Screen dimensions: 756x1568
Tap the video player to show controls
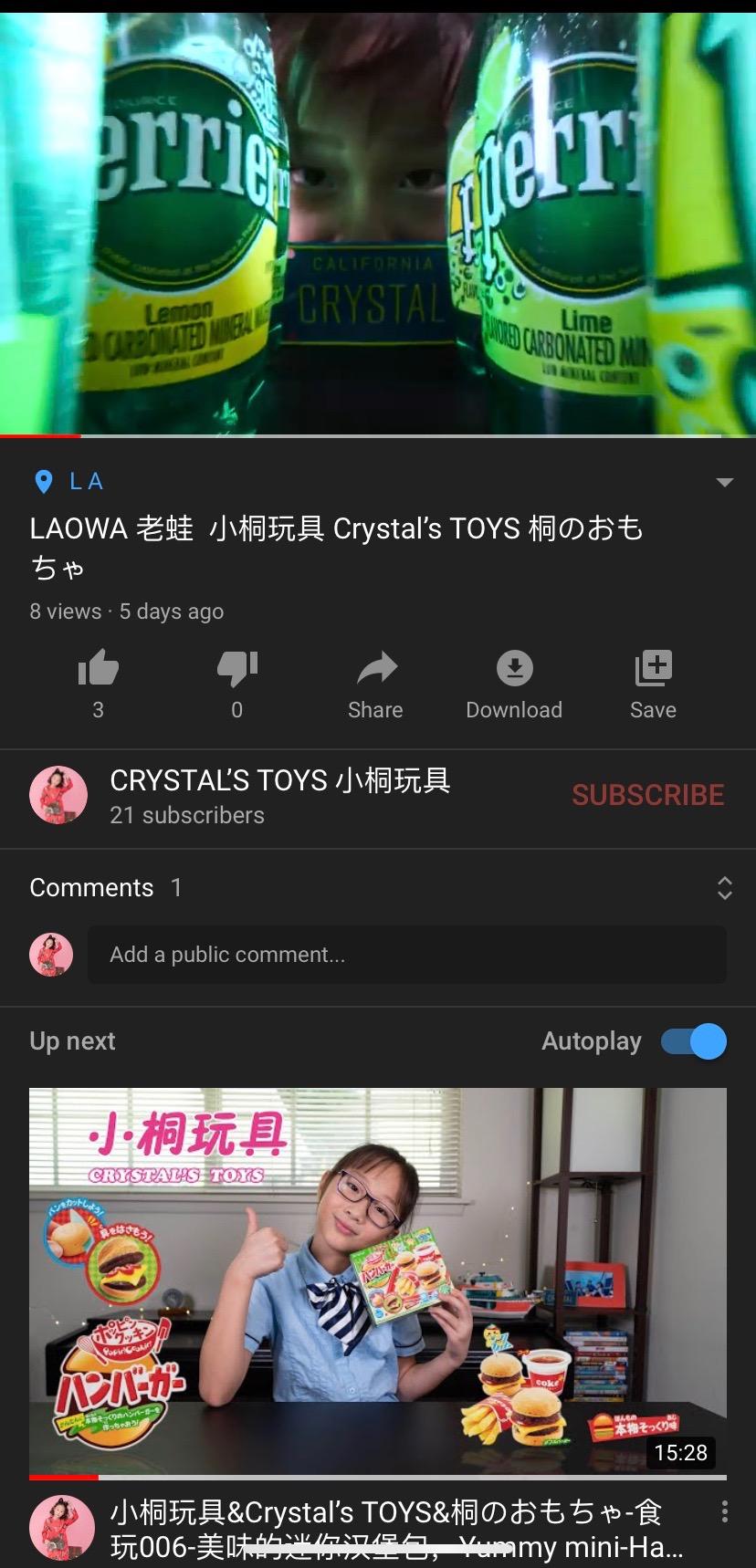click(378, 219)
